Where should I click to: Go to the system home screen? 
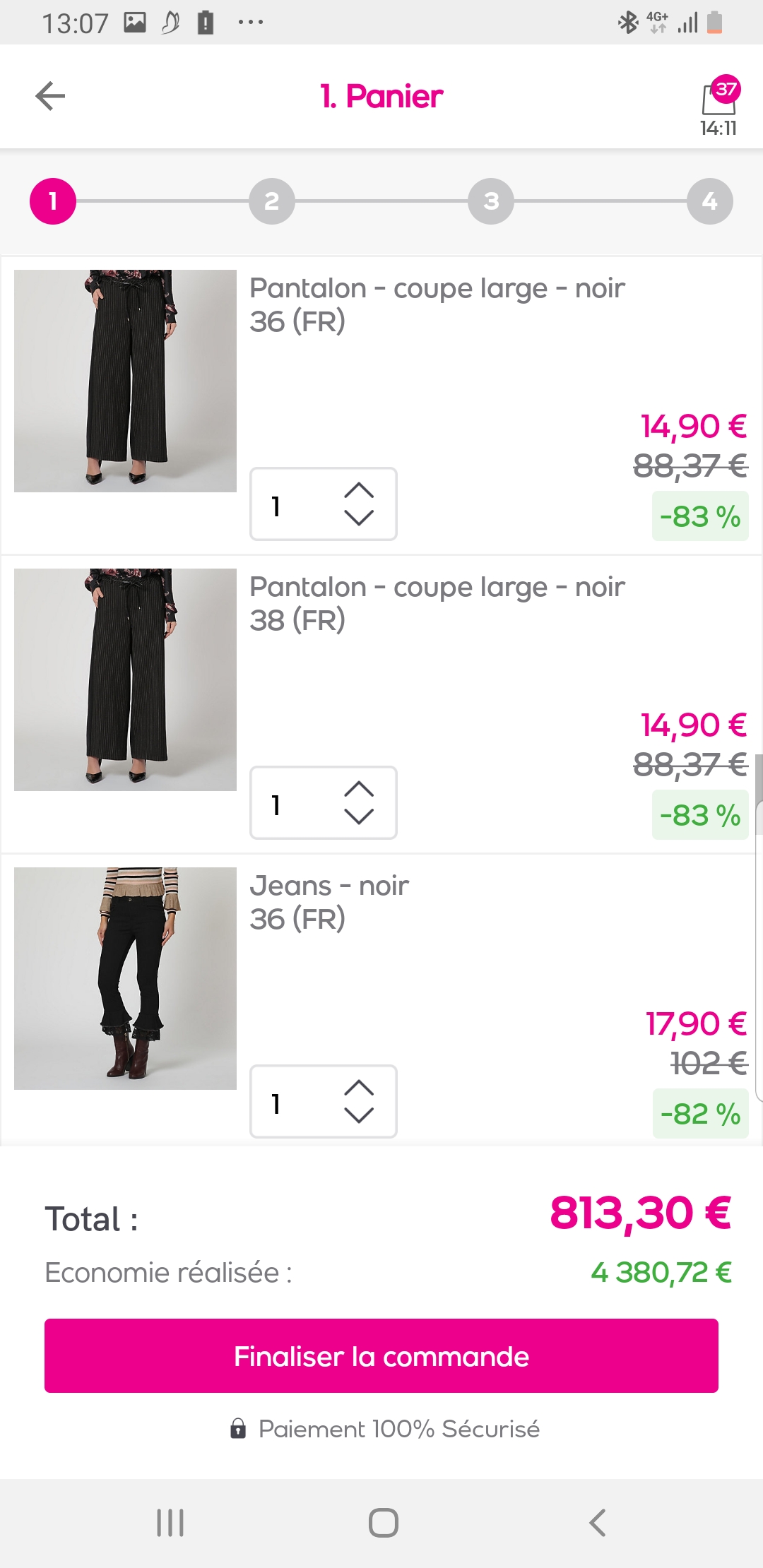point(383,1522)
